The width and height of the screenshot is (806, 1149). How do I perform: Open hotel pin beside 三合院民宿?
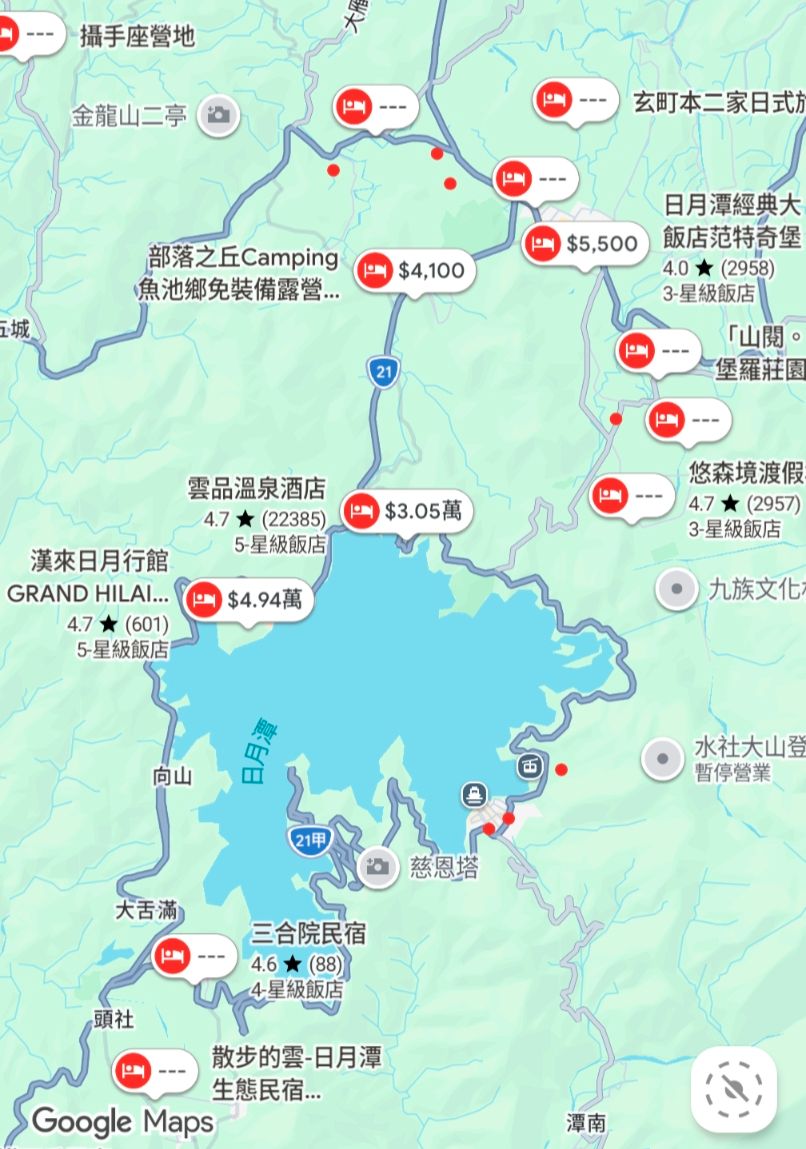coord(194,957)
